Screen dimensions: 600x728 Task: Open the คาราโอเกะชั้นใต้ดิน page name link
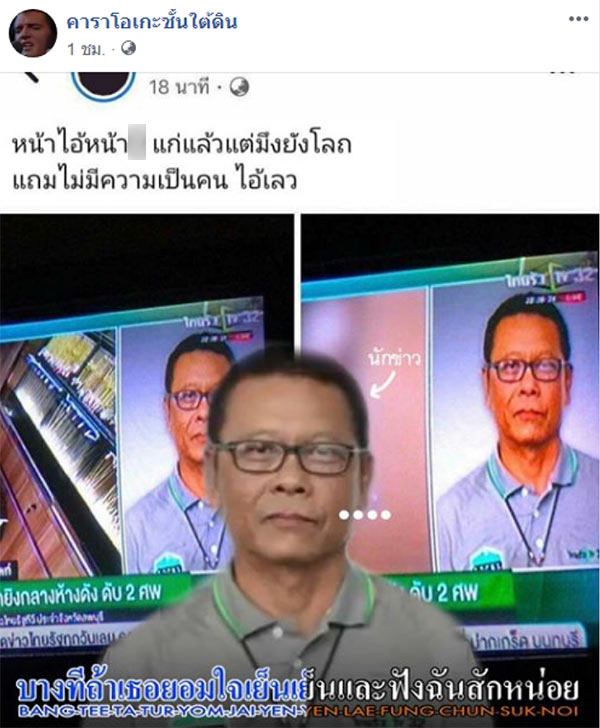(152, 21)
